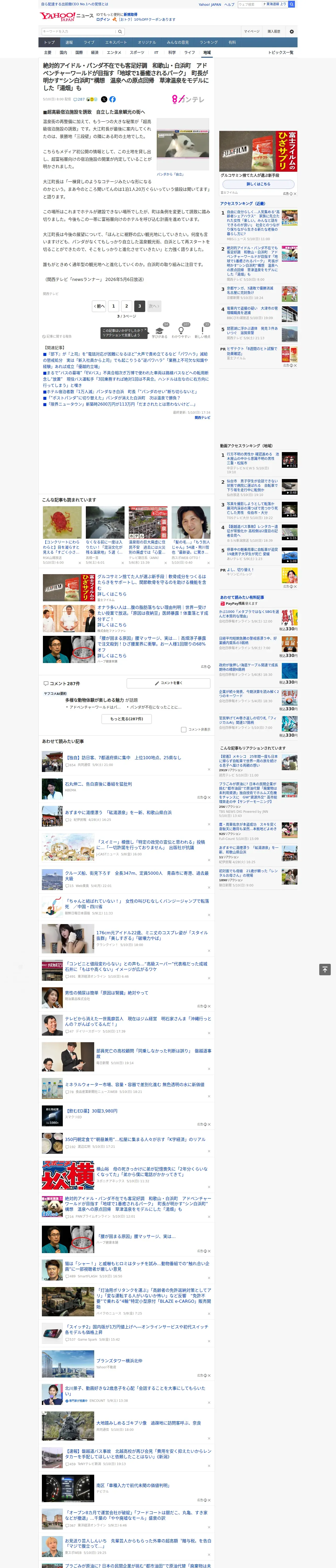Open マイページ from the header
336x1568 pixels.
click(251, 31)
